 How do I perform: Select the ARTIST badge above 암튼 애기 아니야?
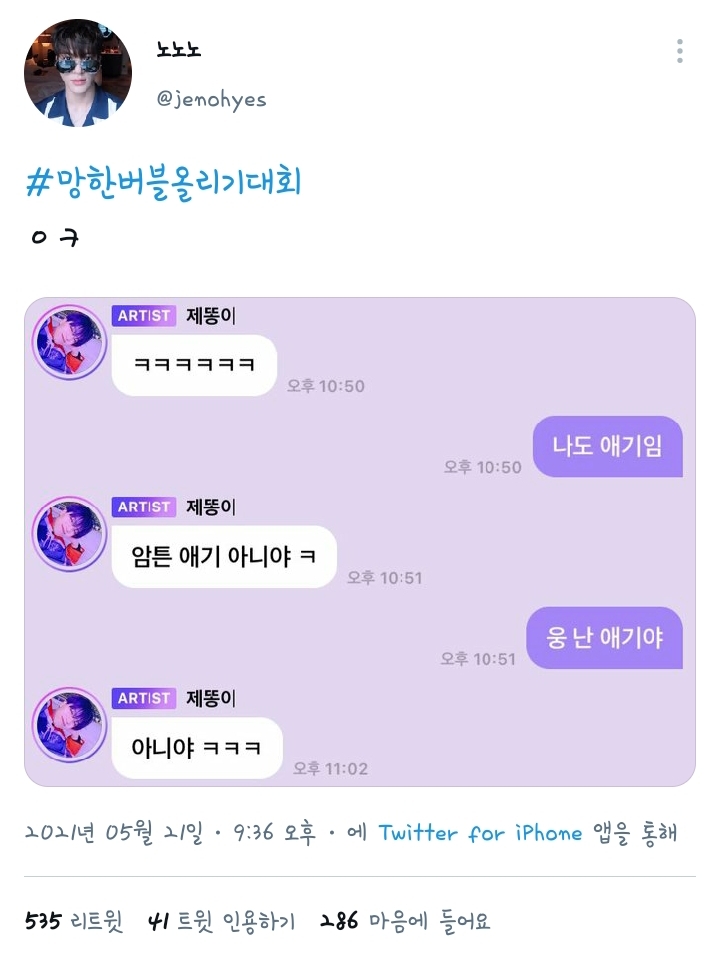[143, 508]
